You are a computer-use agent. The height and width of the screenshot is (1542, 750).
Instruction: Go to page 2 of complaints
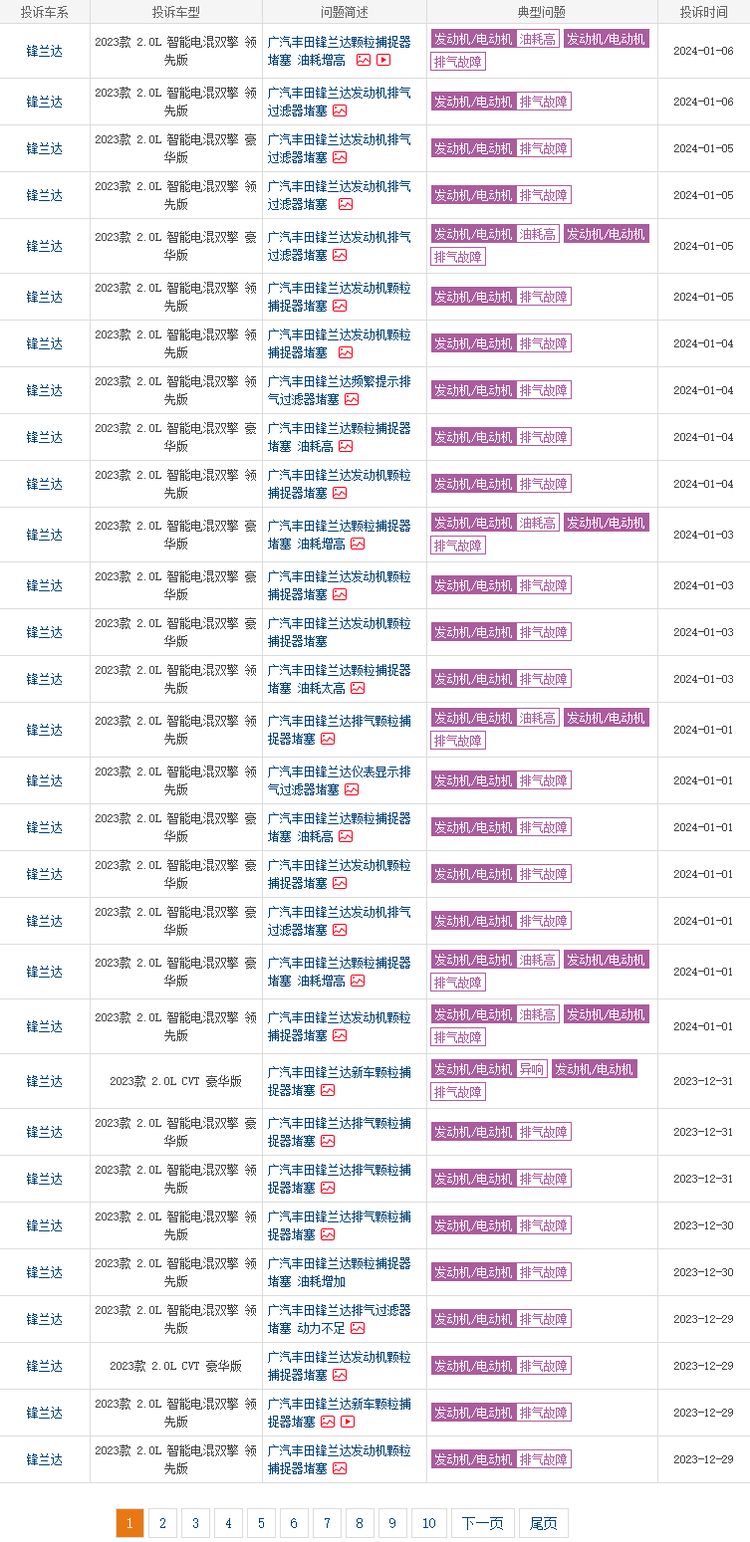tap(162, 1523)
